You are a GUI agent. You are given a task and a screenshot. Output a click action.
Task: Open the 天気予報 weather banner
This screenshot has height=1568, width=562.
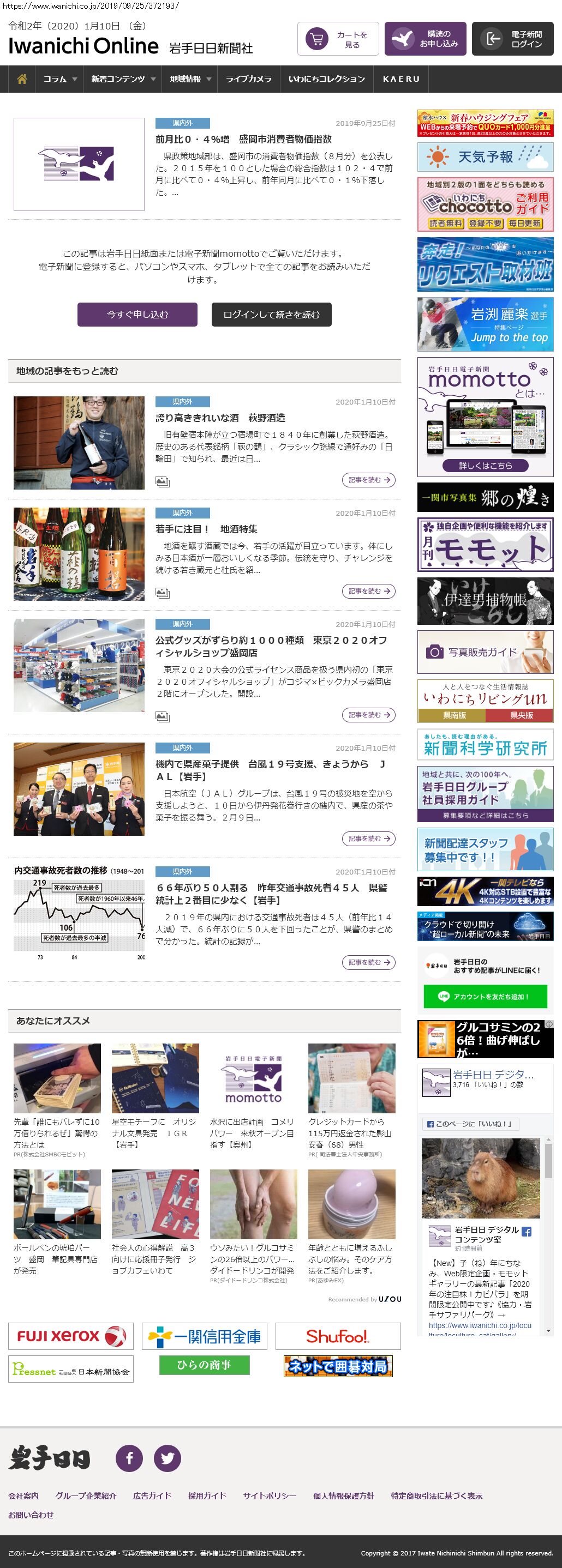485,157
